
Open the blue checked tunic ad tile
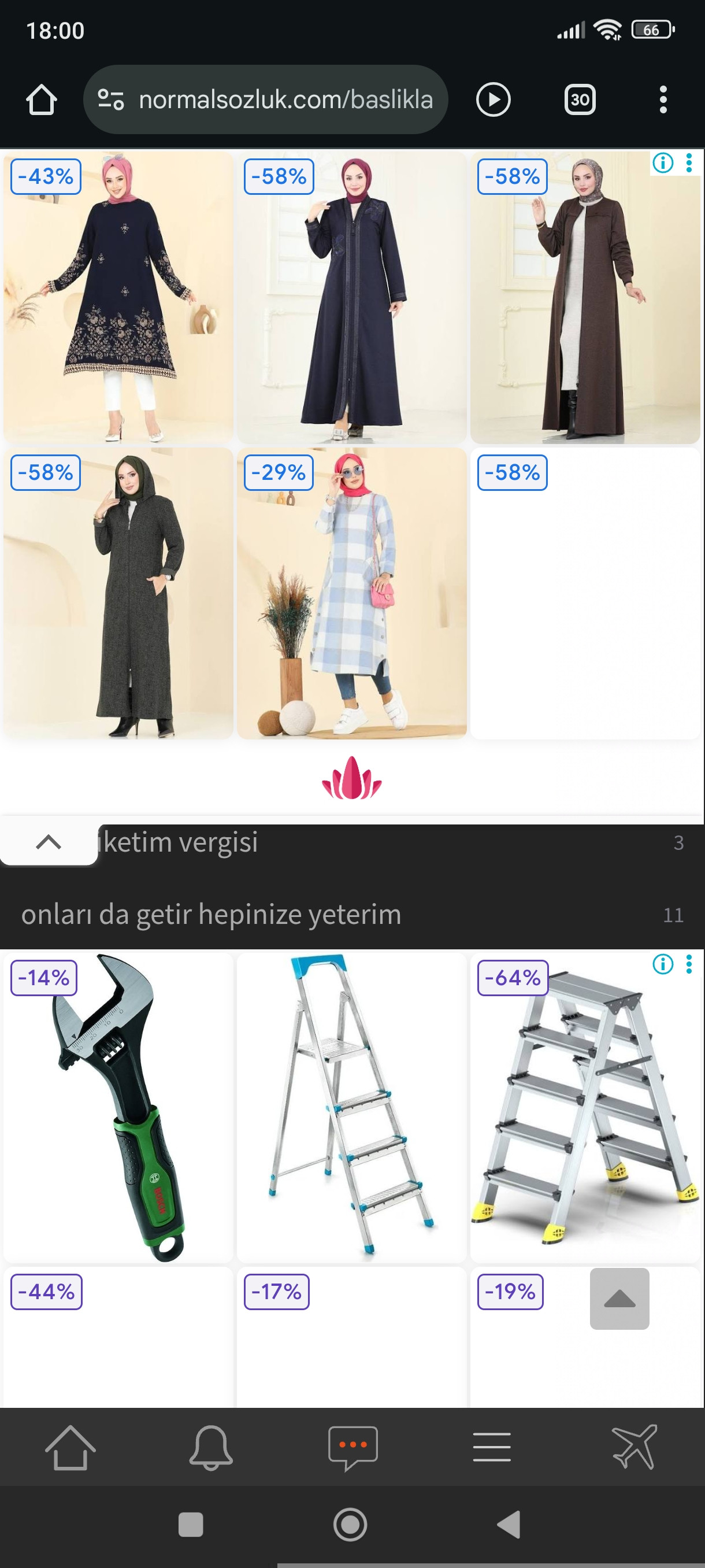pos(351,594)
